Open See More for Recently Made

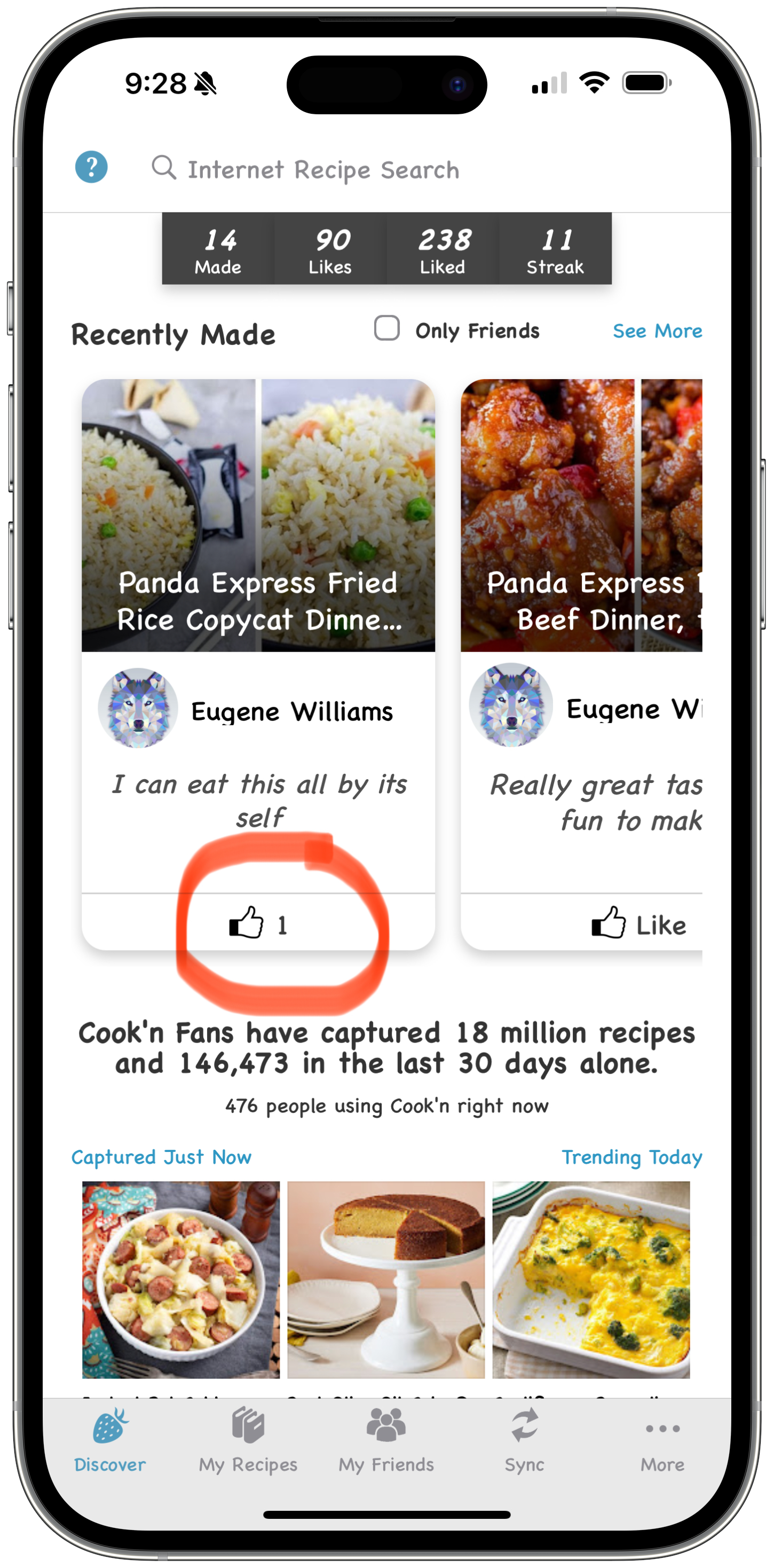click(657, 331)
